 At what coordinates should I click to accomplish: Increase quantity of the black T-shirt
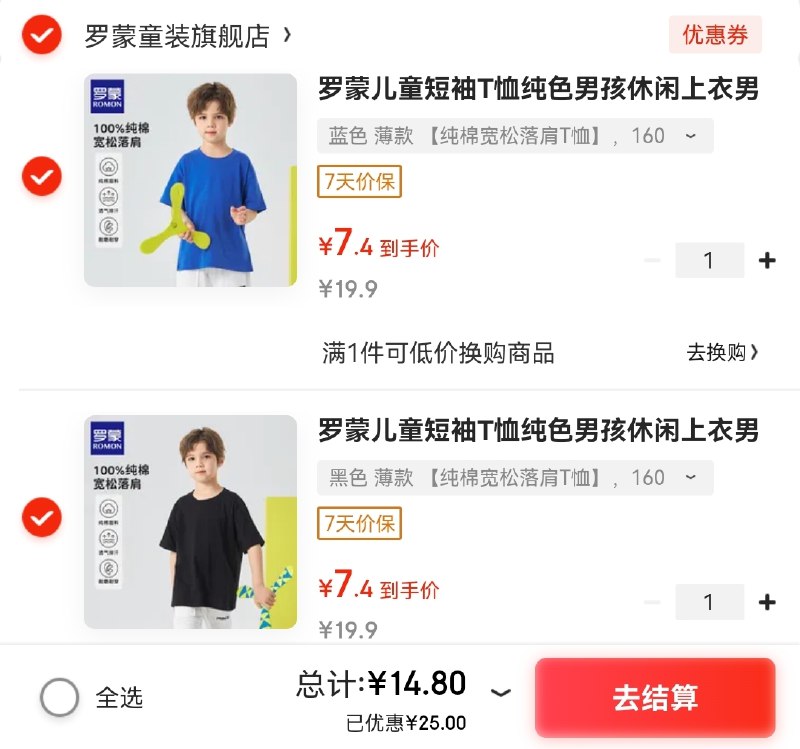pyautogui.click(x=767, y=602)
